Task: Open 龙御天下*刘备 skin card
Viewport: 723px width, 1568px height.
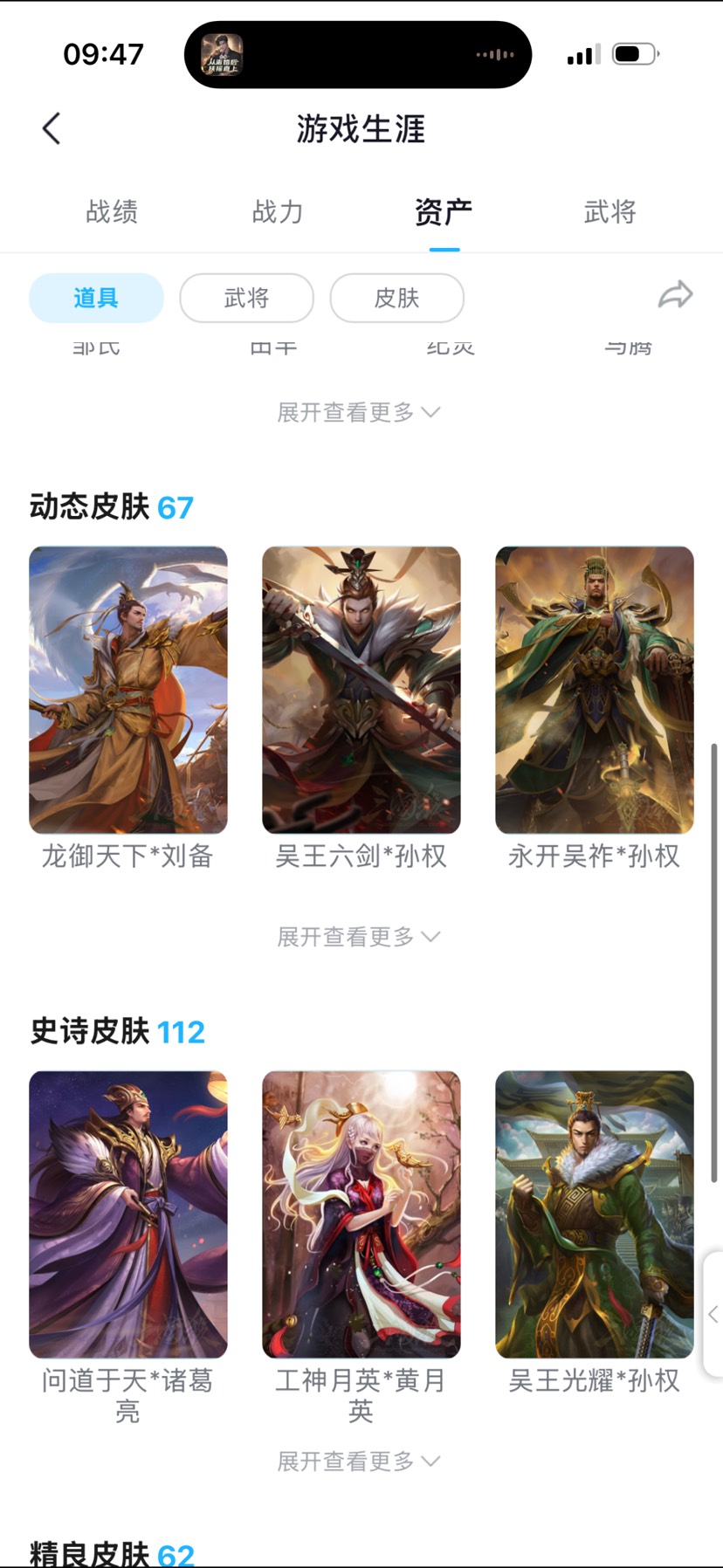Action: [x=128, y=690]
